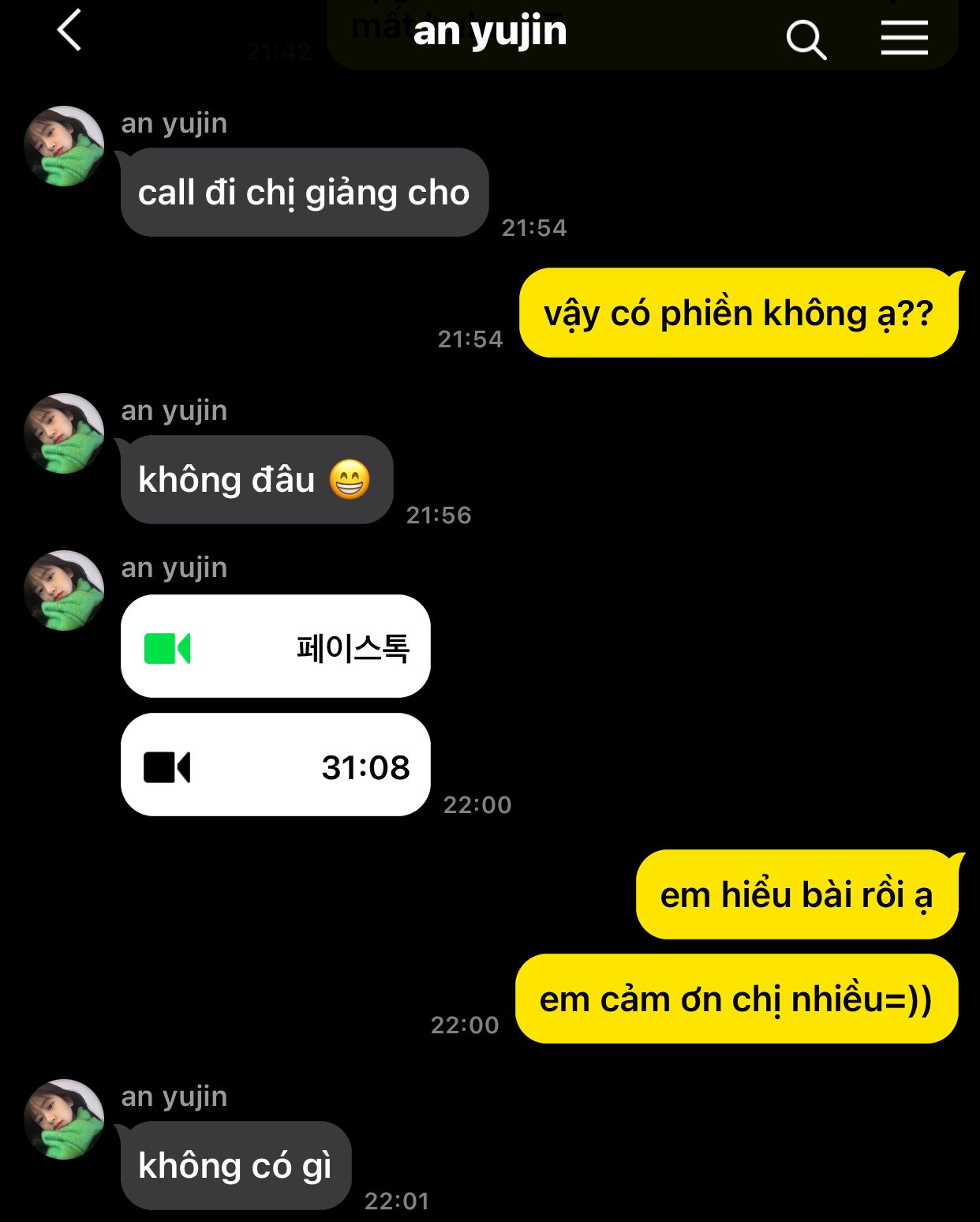The image size is (980, 1222).
Task: Open the 31:08 video call record
Action: [x=275, y=765]
